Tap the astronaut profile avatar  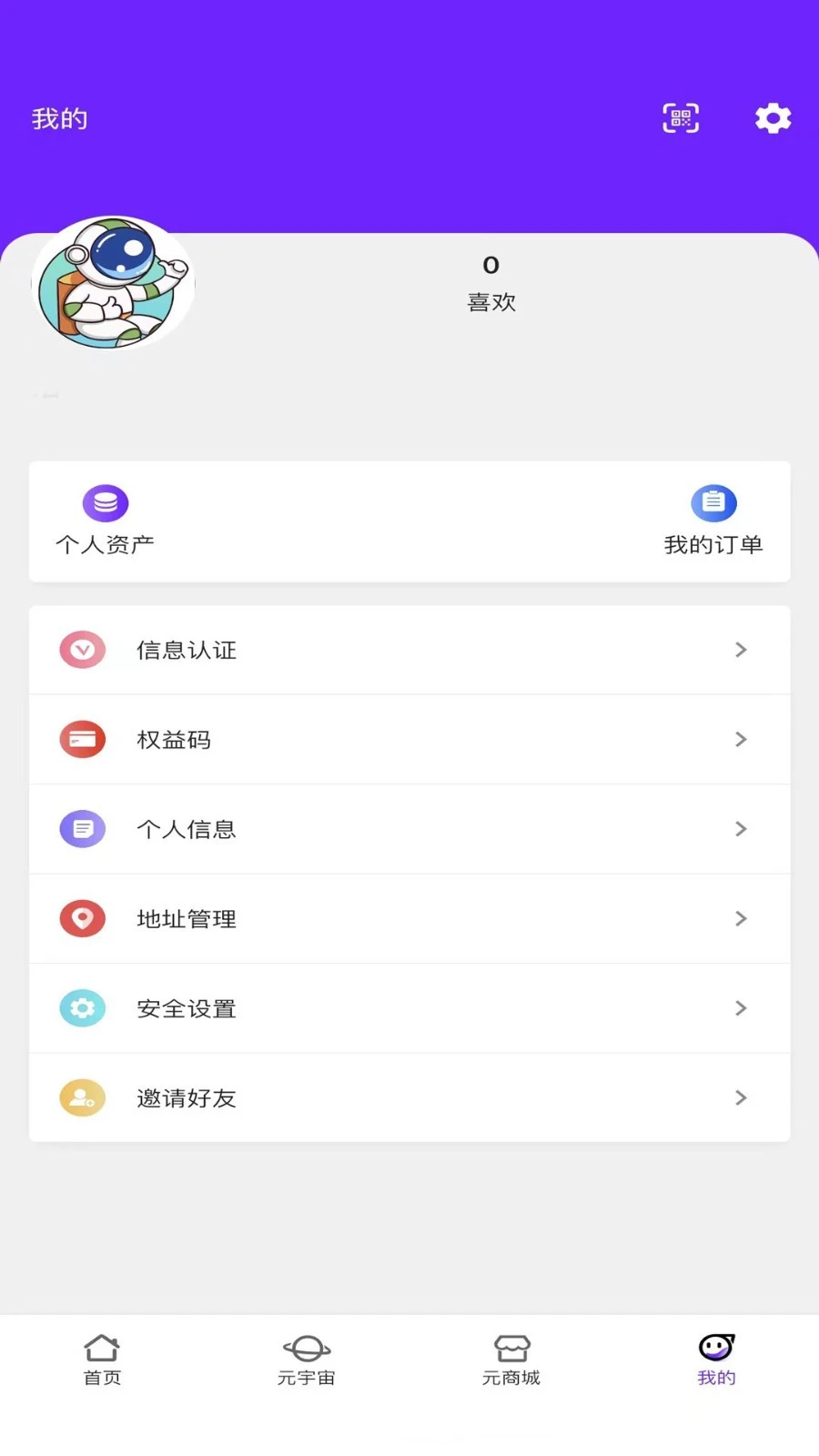click(112, 283)
